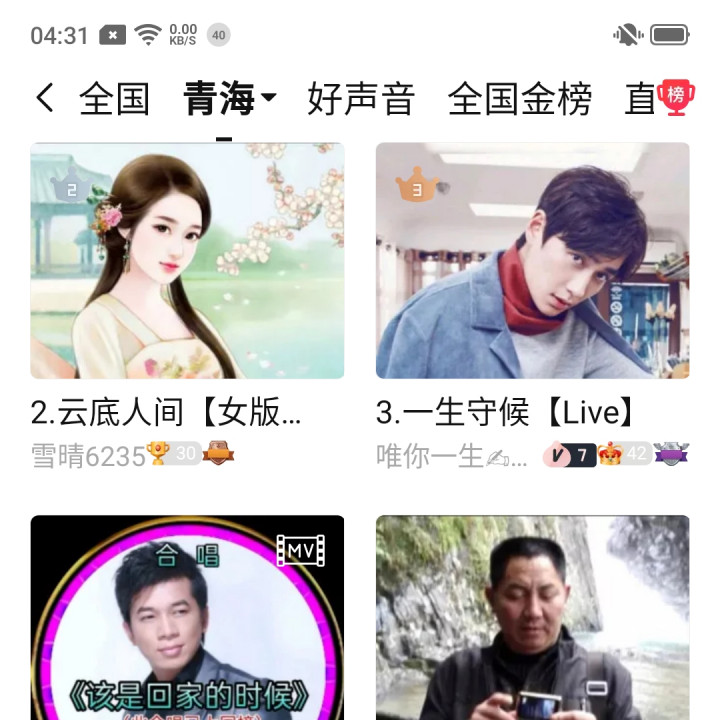Visit singer 雪晴6235's profile

click(x=88, y=456)
